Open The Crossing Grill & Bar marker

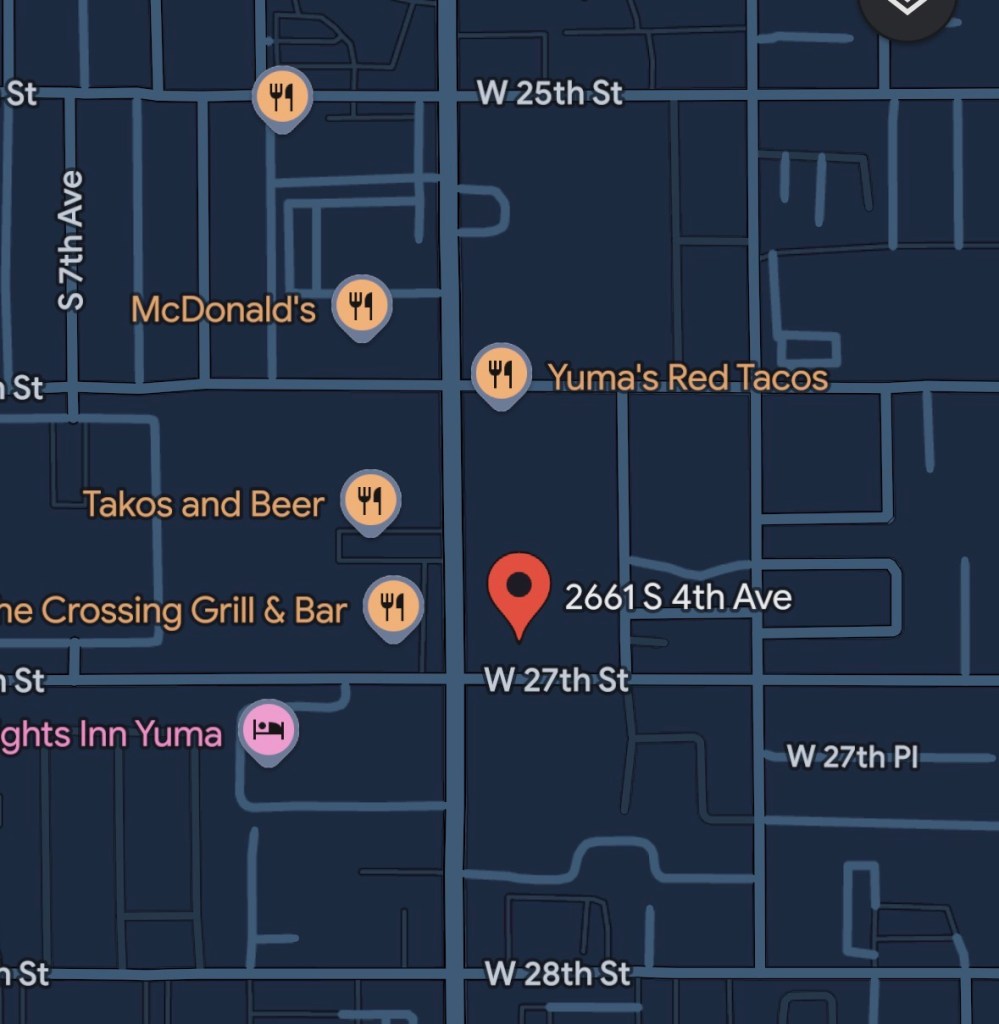tap(393, 605)
